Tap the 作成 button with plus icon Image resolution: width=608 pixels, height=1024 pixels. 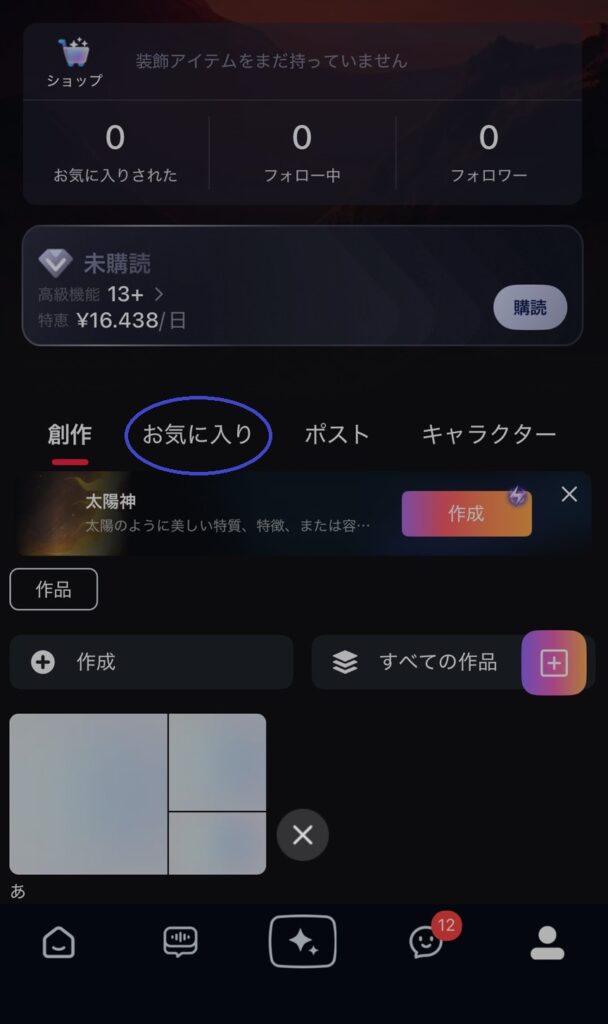[151, 662]
